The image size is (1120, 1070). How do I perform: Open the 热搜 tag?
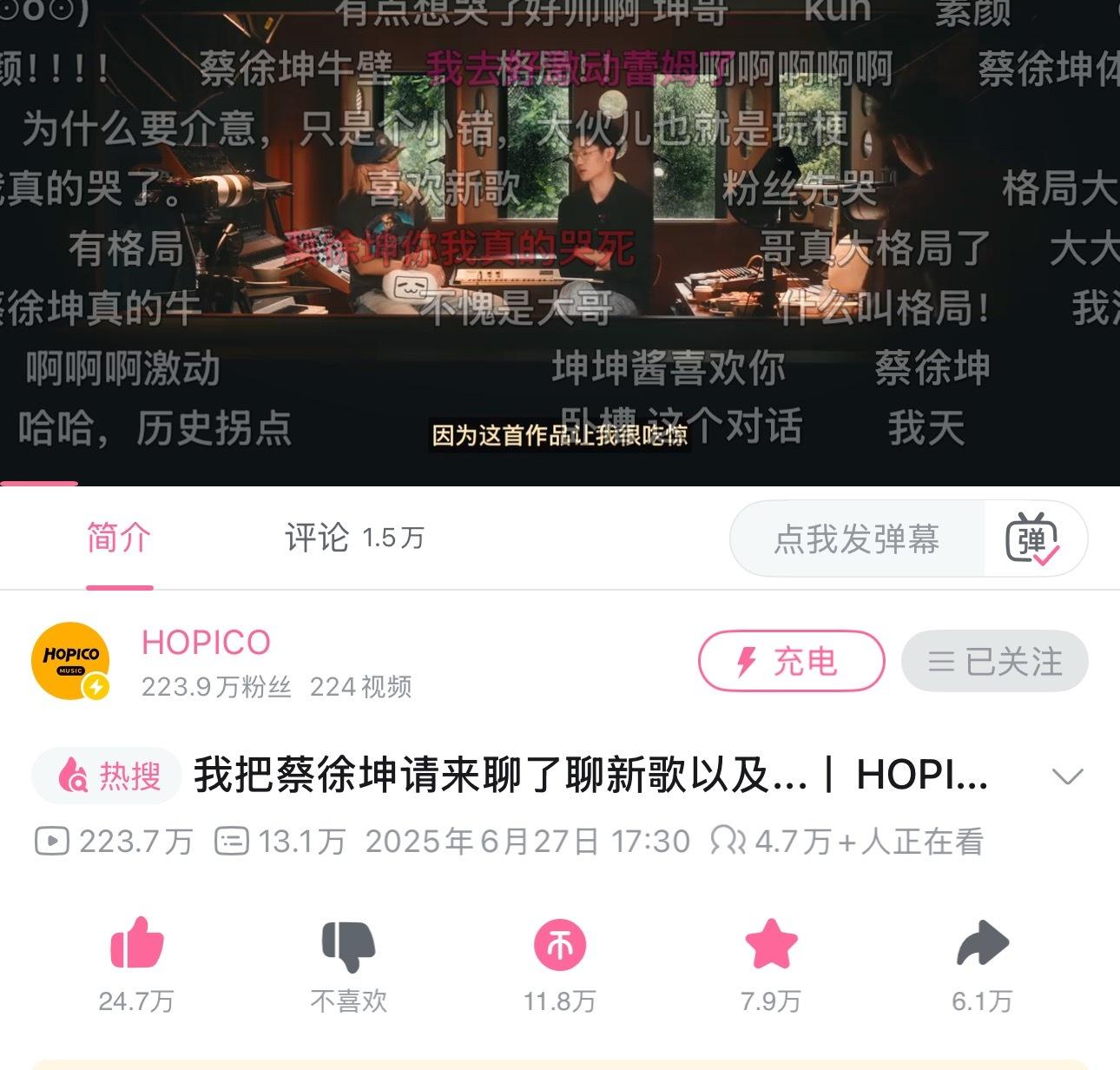pos(109,776)
